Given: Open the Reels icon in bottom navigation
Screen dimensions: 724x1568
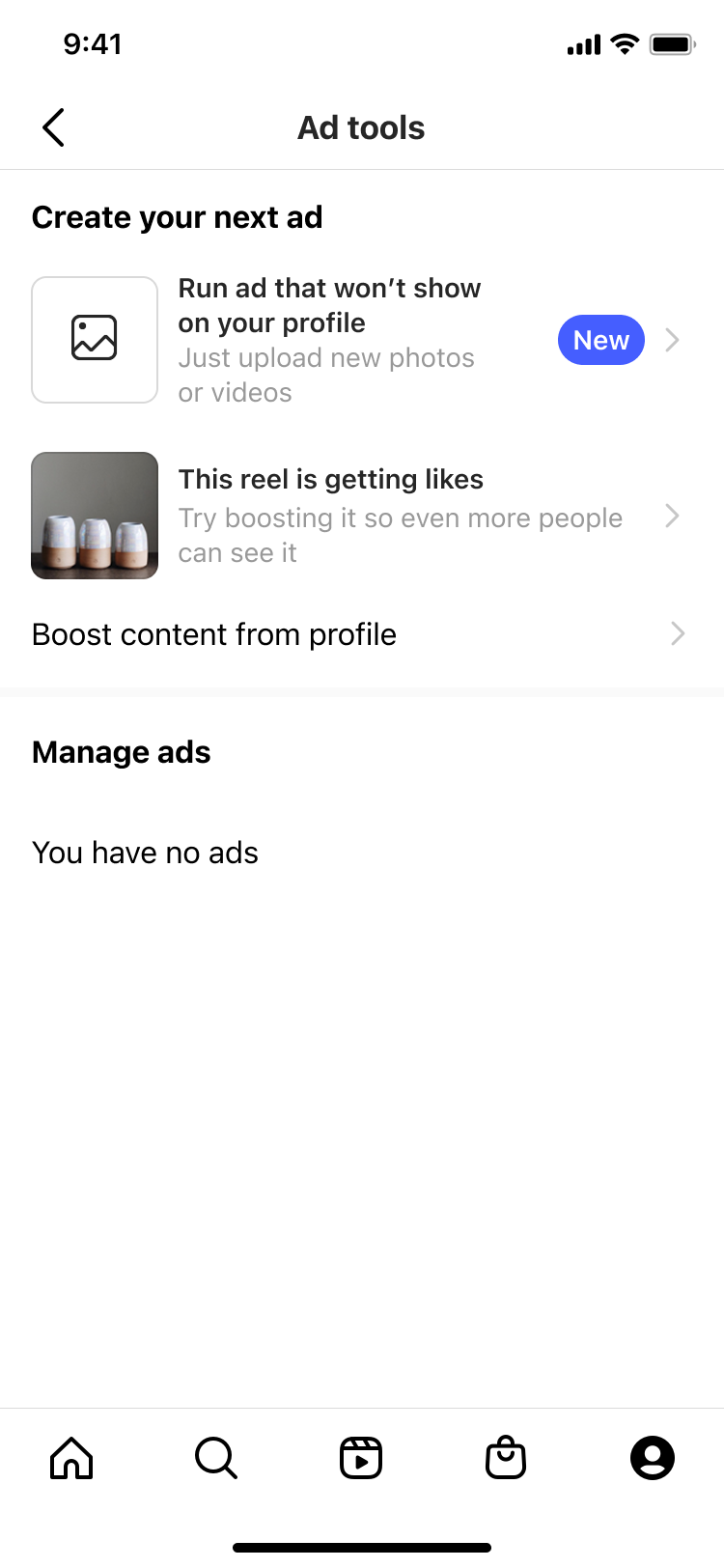Looking at the screenshot, I should pos(361,1458).
